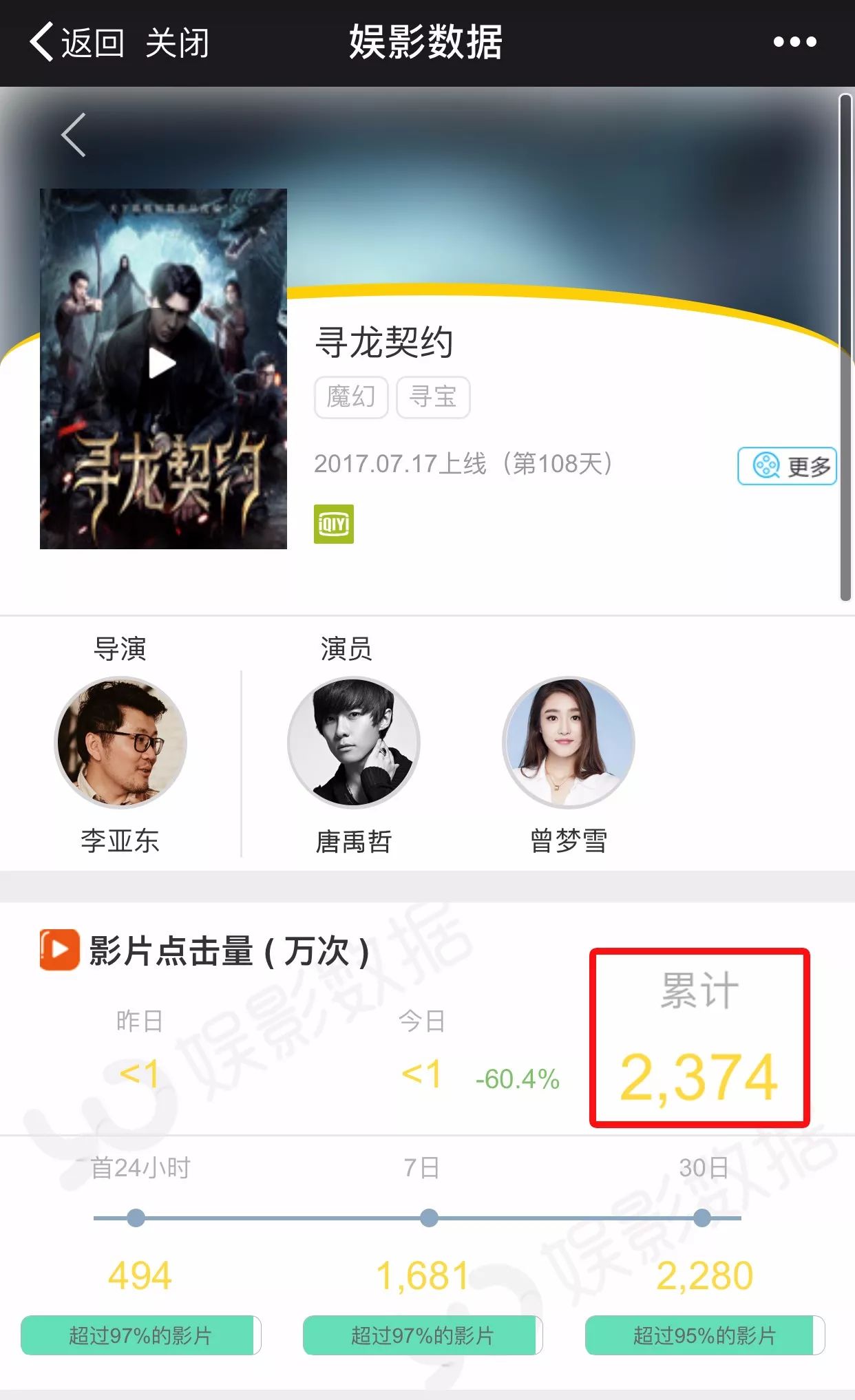Screen dimensions: 855x1400
Task: Play the 寻龙契约 poster video
Action: [162, 363]
